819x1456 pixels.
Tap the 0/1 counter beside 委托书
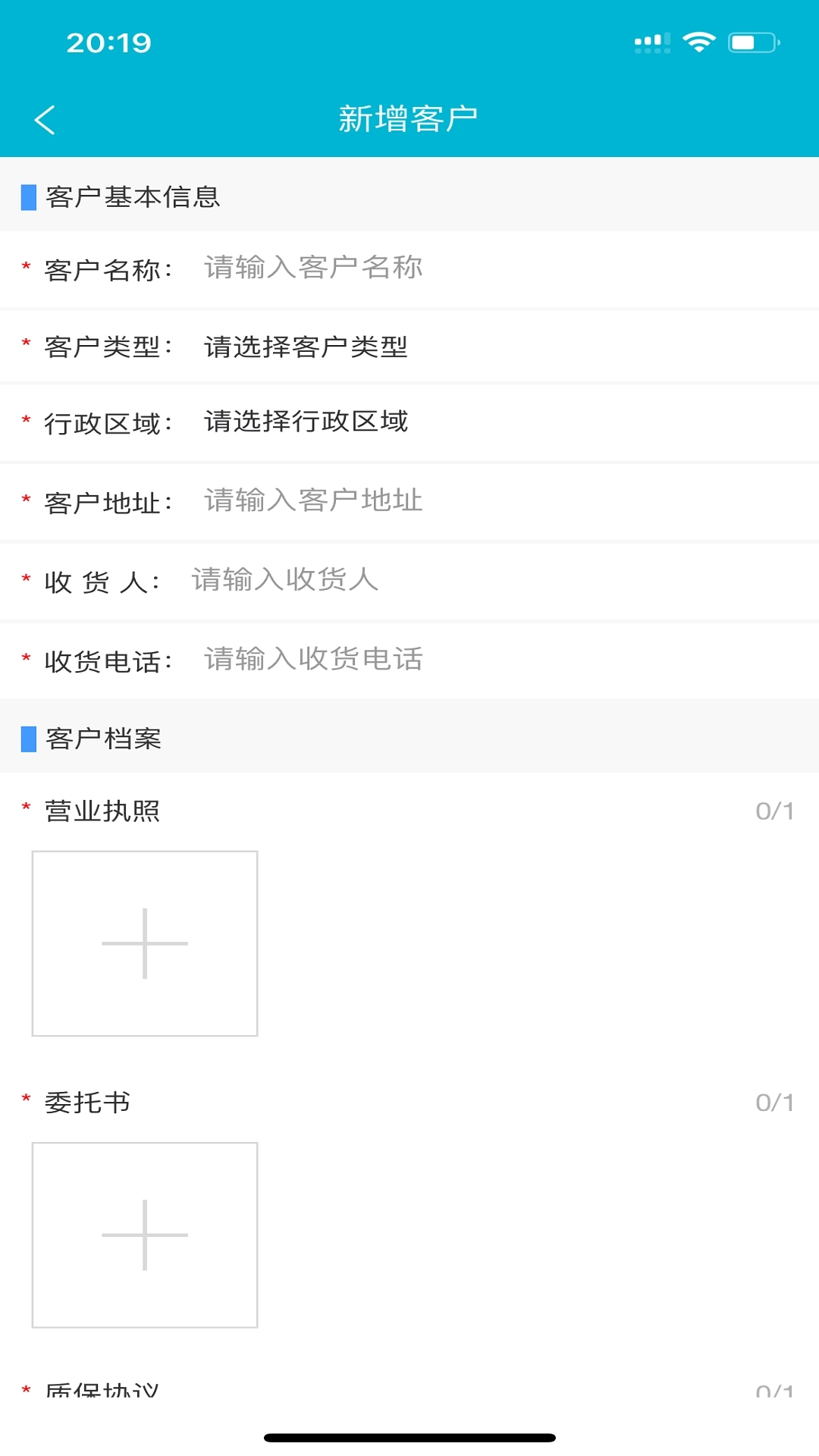point(773,1103)
